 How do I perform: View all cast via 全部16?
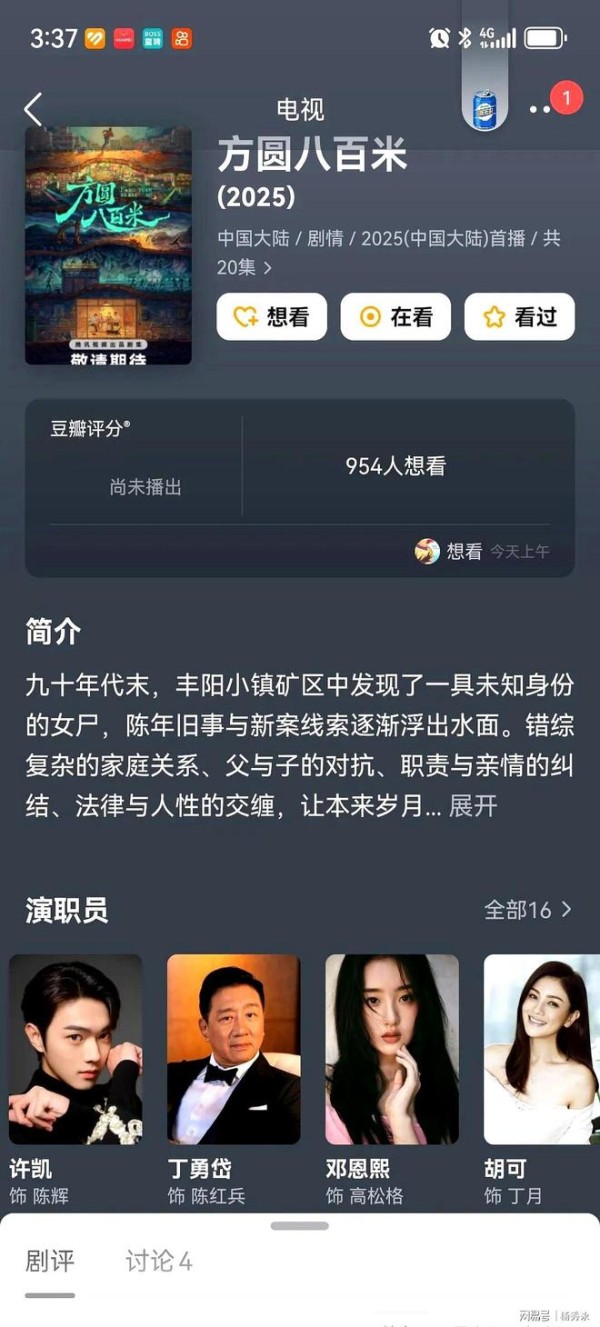[528, 910]
